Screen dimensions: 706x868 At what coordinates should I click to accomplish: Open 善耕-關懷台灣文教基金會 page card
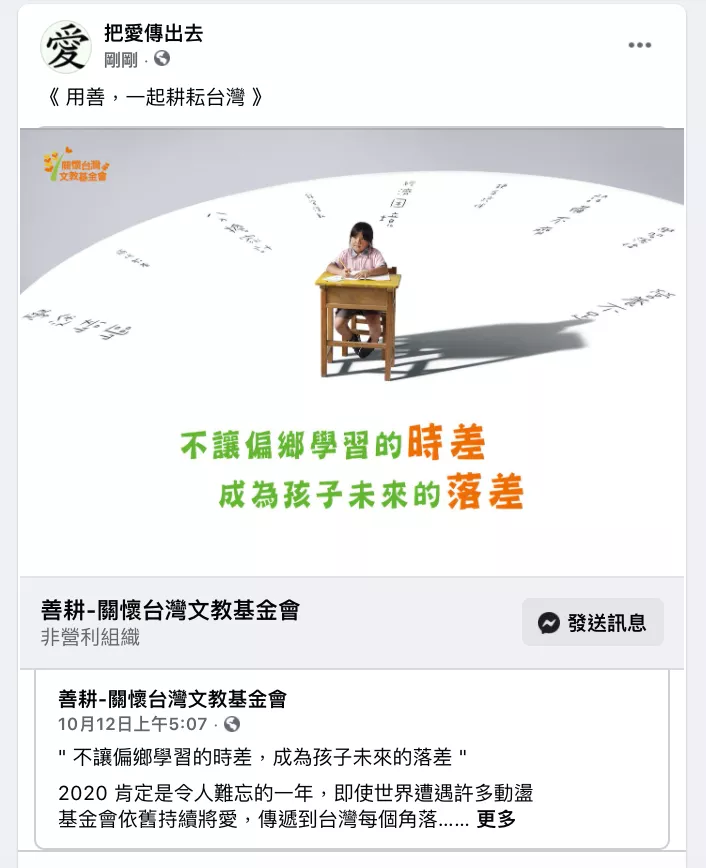170,610
